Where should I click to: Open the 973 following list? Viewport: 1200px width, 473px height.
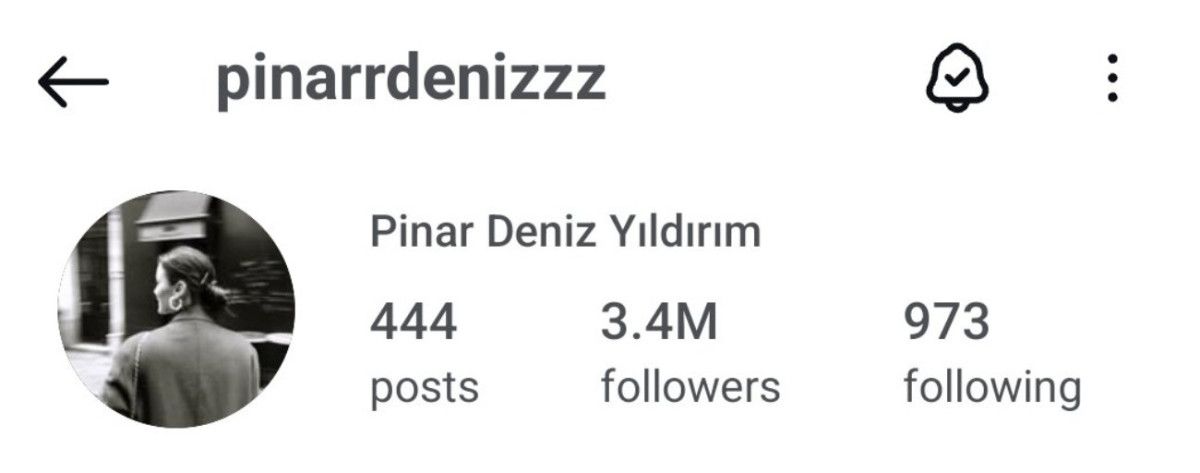coord(991,352)
